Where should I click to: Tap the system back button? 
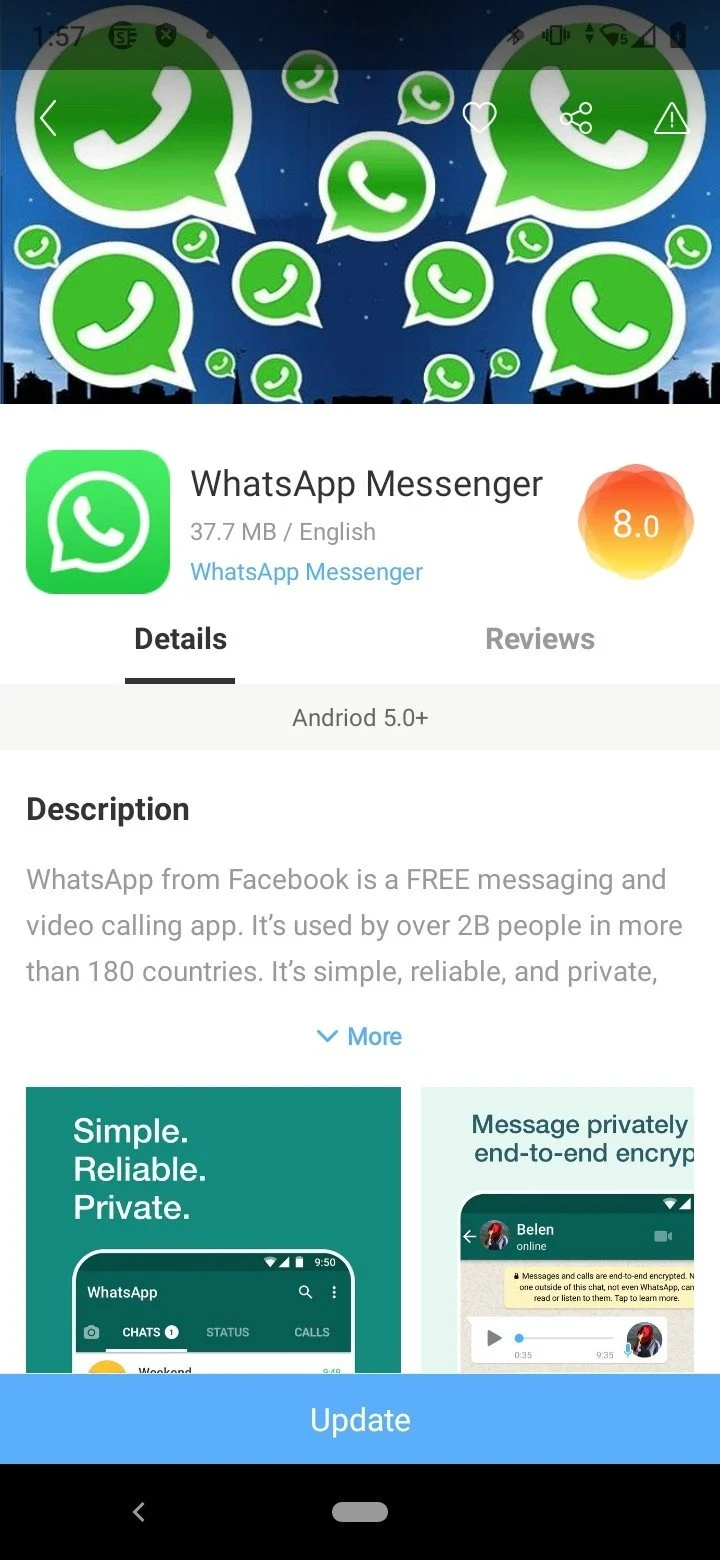coord(139,1512)
